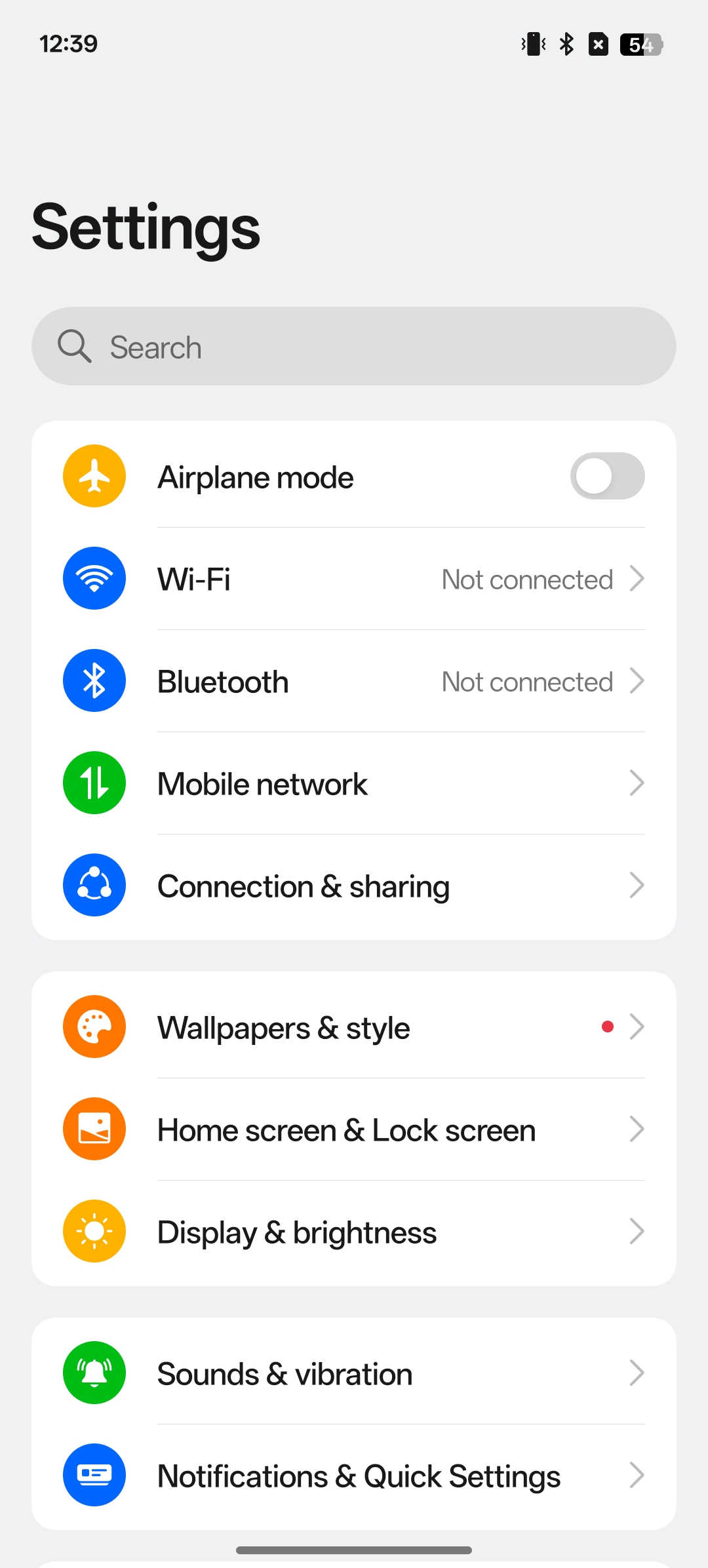Screen dimensions: 708x1568
Task: Toggle Airplane mode on
Action: pyautogui.click(x=607, y=476)
